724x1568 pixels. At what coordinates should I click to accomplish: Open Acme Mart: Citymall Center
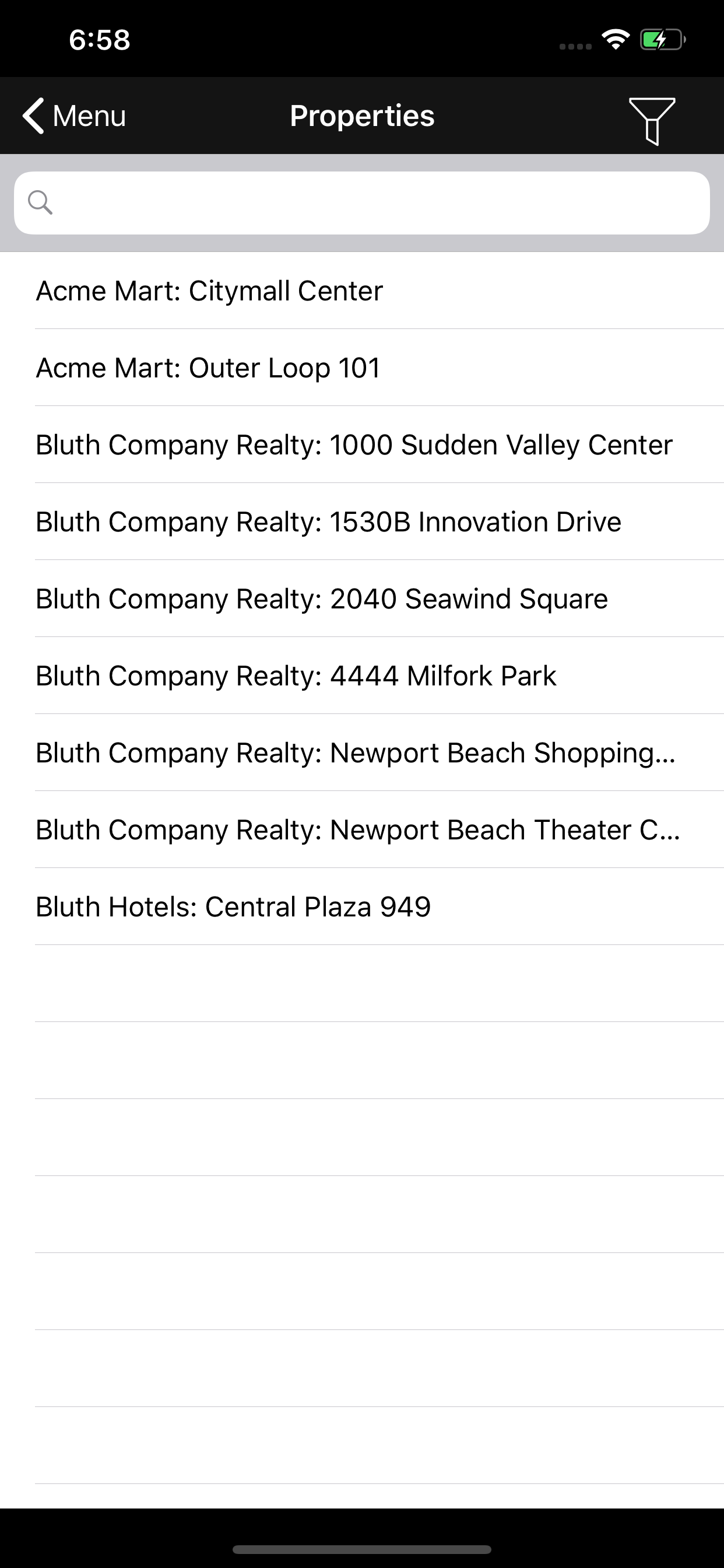[x=362, y=291]
